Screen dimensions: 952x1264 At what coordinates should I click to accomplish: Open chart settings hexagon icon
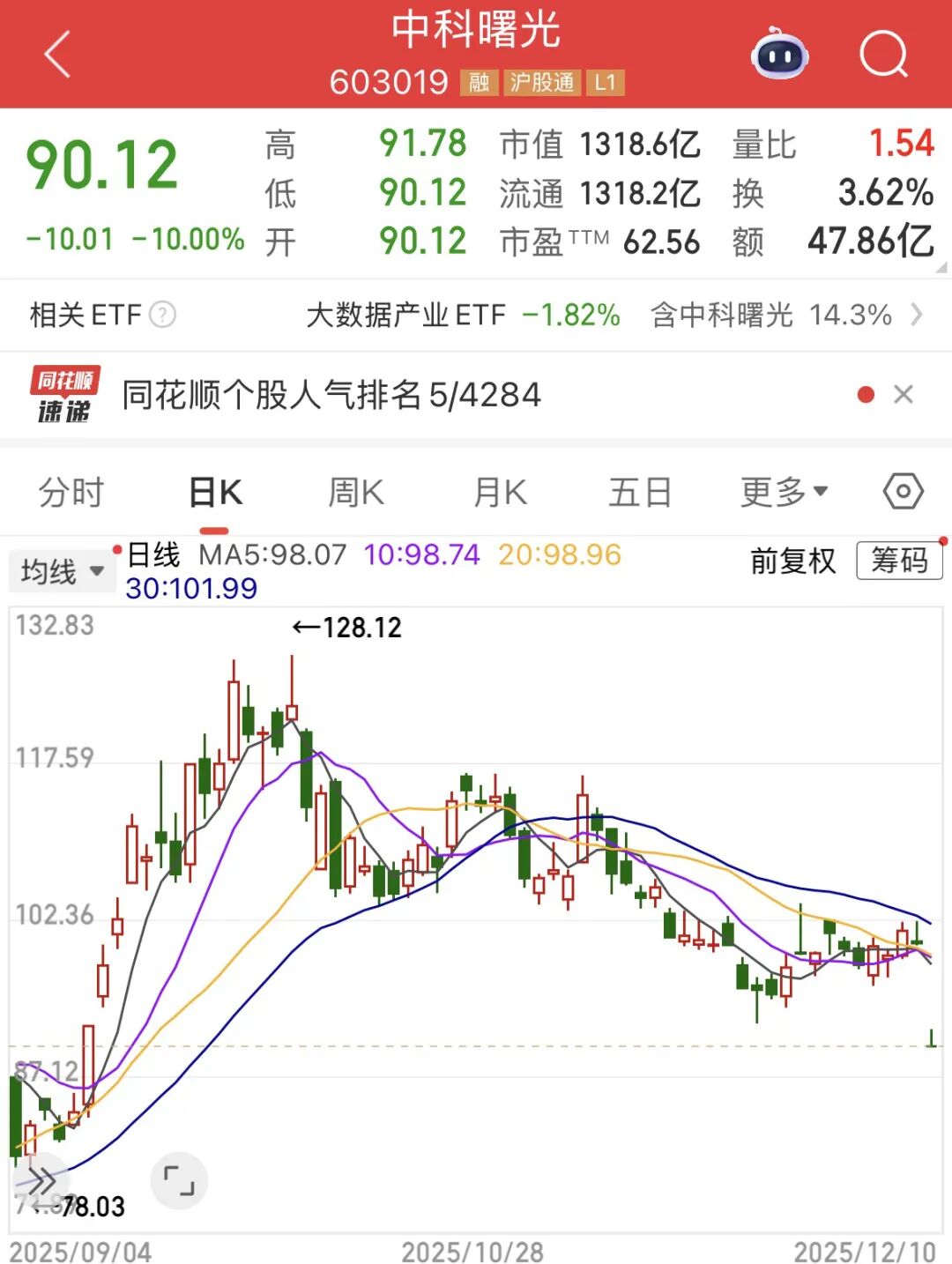pyautogui.click(x=904, y=491)
